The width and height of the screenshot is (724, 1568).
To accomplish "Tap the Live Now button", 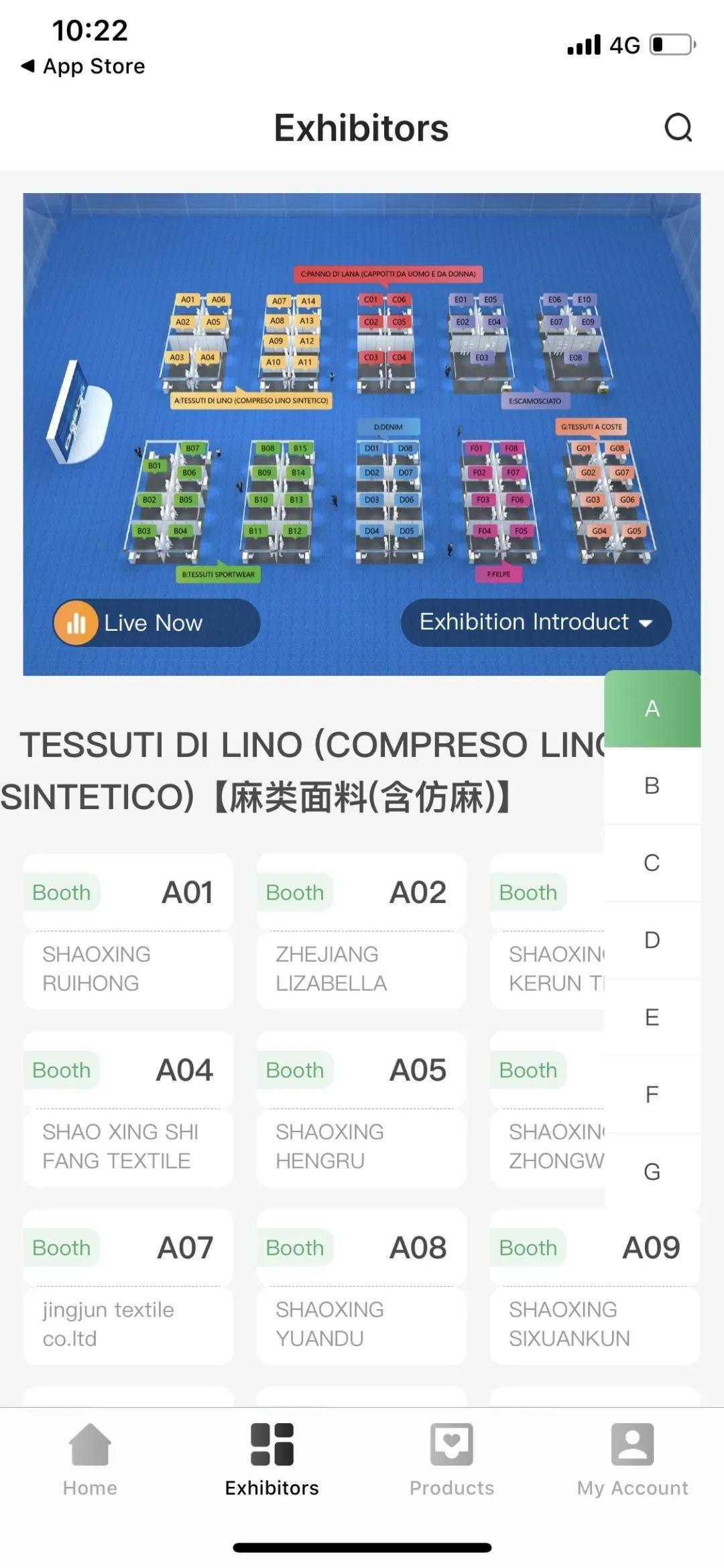I will pyautogui.click(x=156, y=623).
